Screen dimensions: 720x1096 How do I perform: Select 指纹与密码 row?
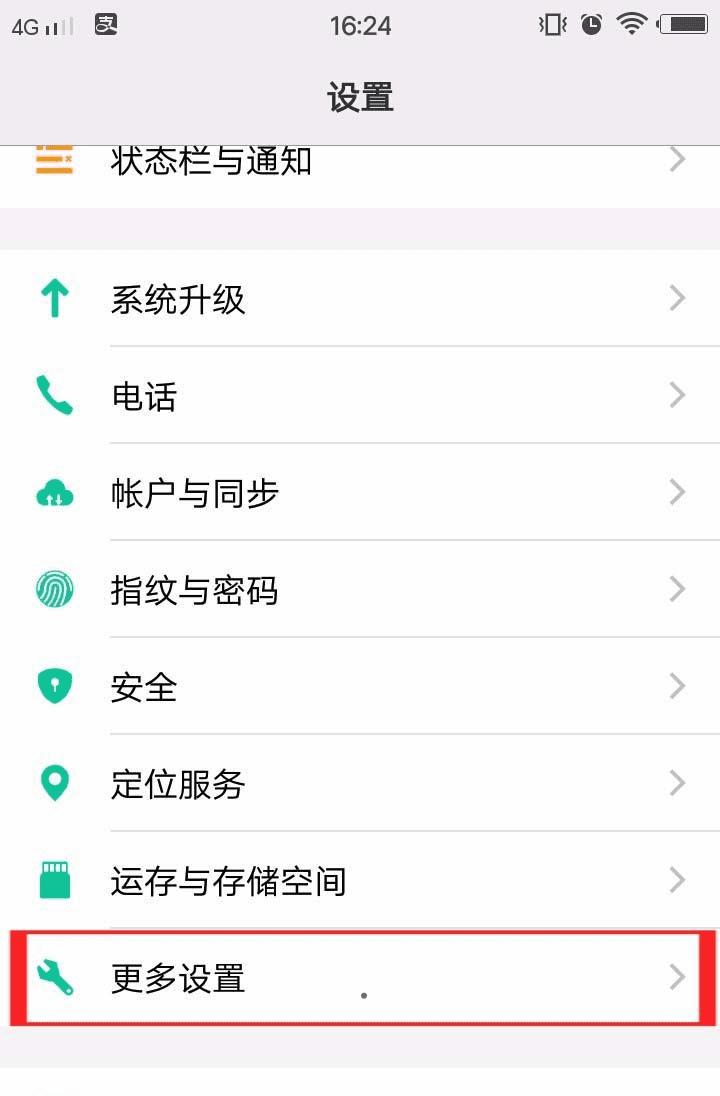(x=360, y=590)
